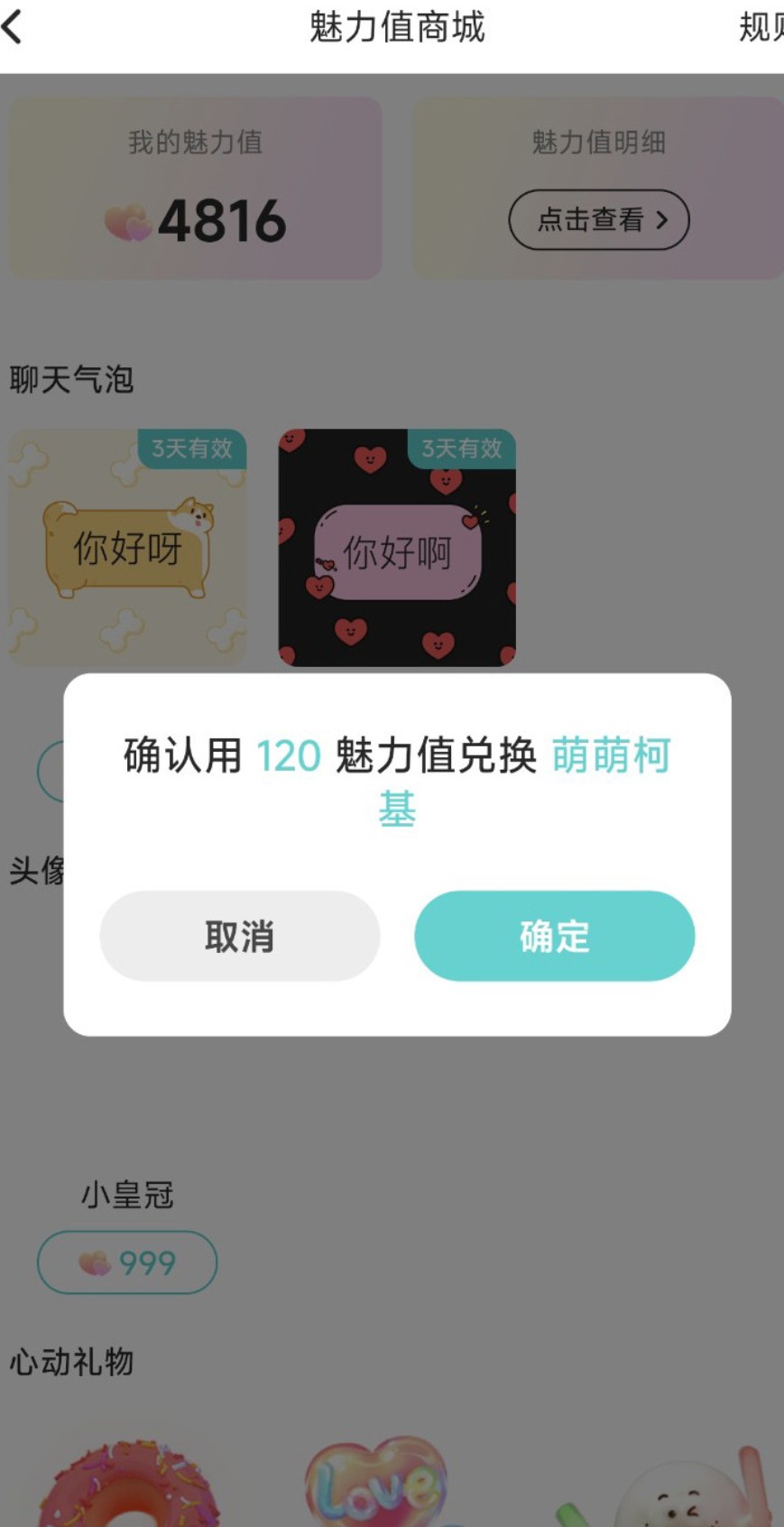
Task: Confirm the exchange with 确定
Action: pos(554,936)
